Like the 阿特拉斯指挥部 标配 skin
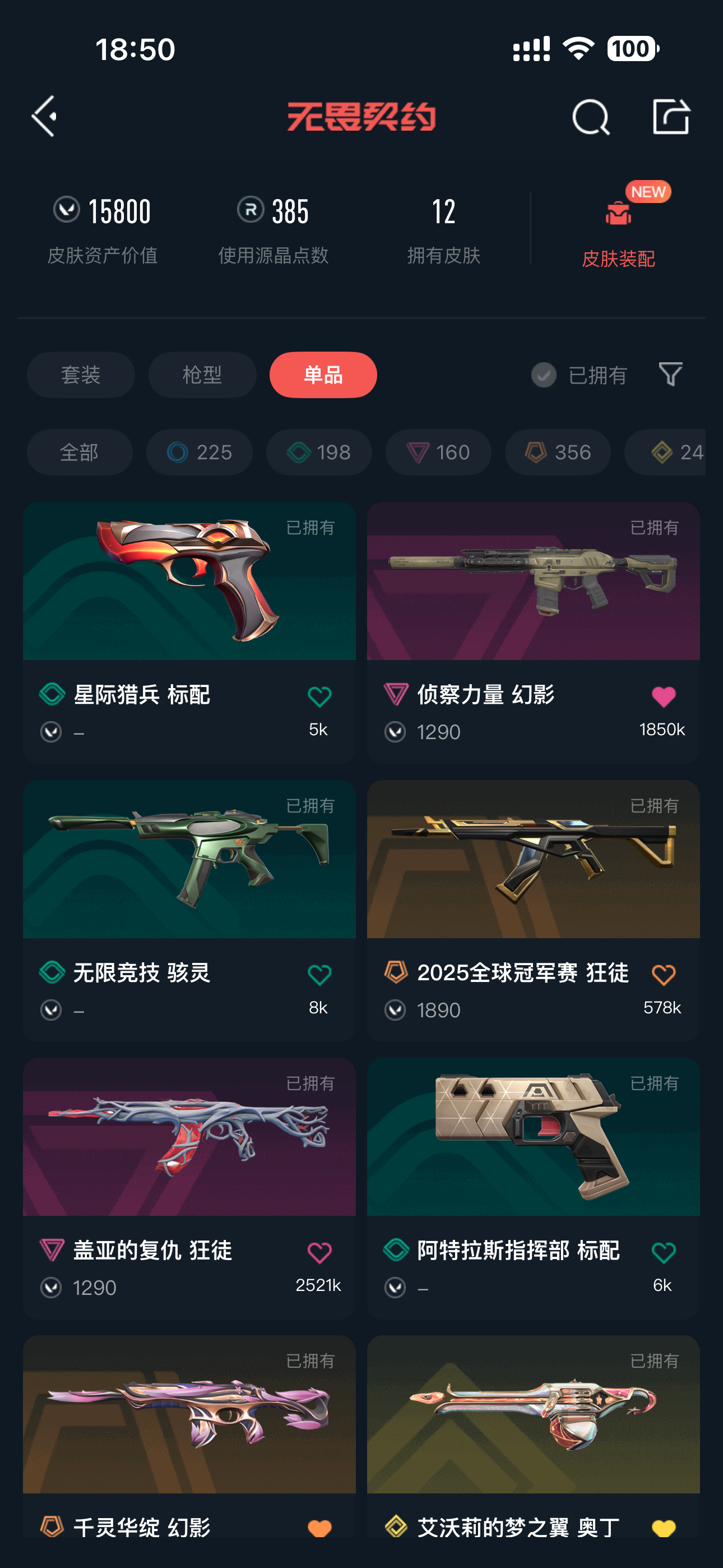Screen dimensions: 723x1568 click(x=664, y=1252)
